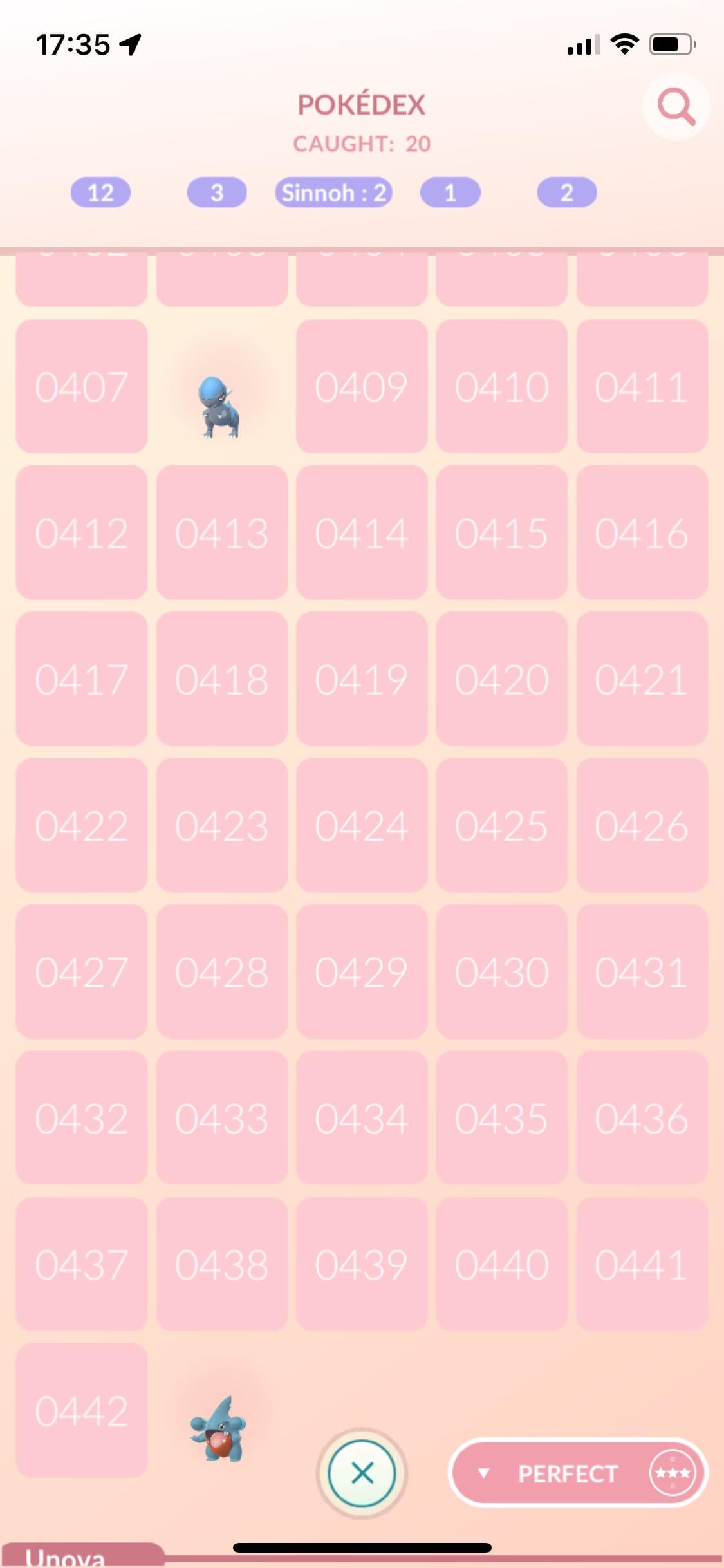Open the Pokédex search magnifier
This screenshot has height=1568, width=724.
tap(676, 107)
